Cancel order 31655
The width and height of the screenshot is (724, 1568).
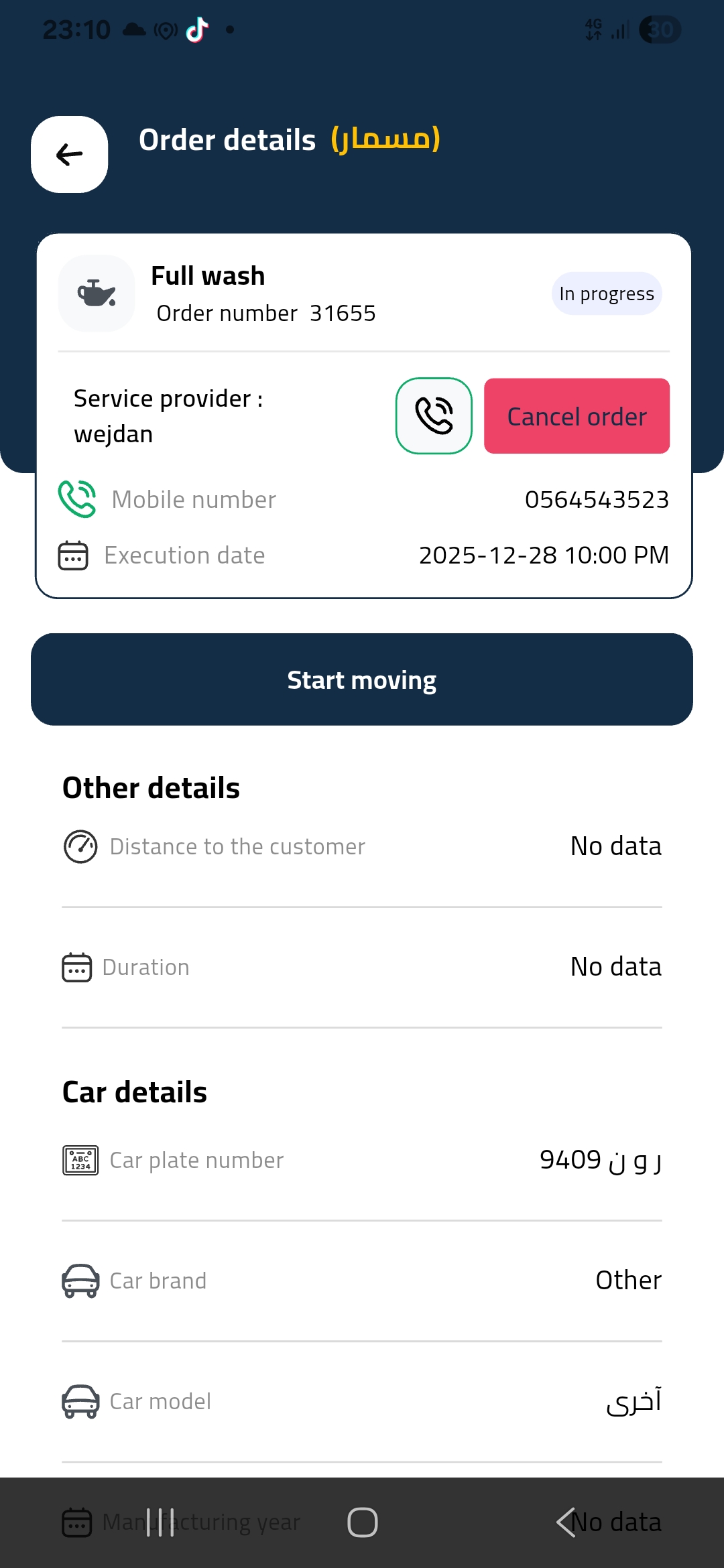tap(577, 416)
